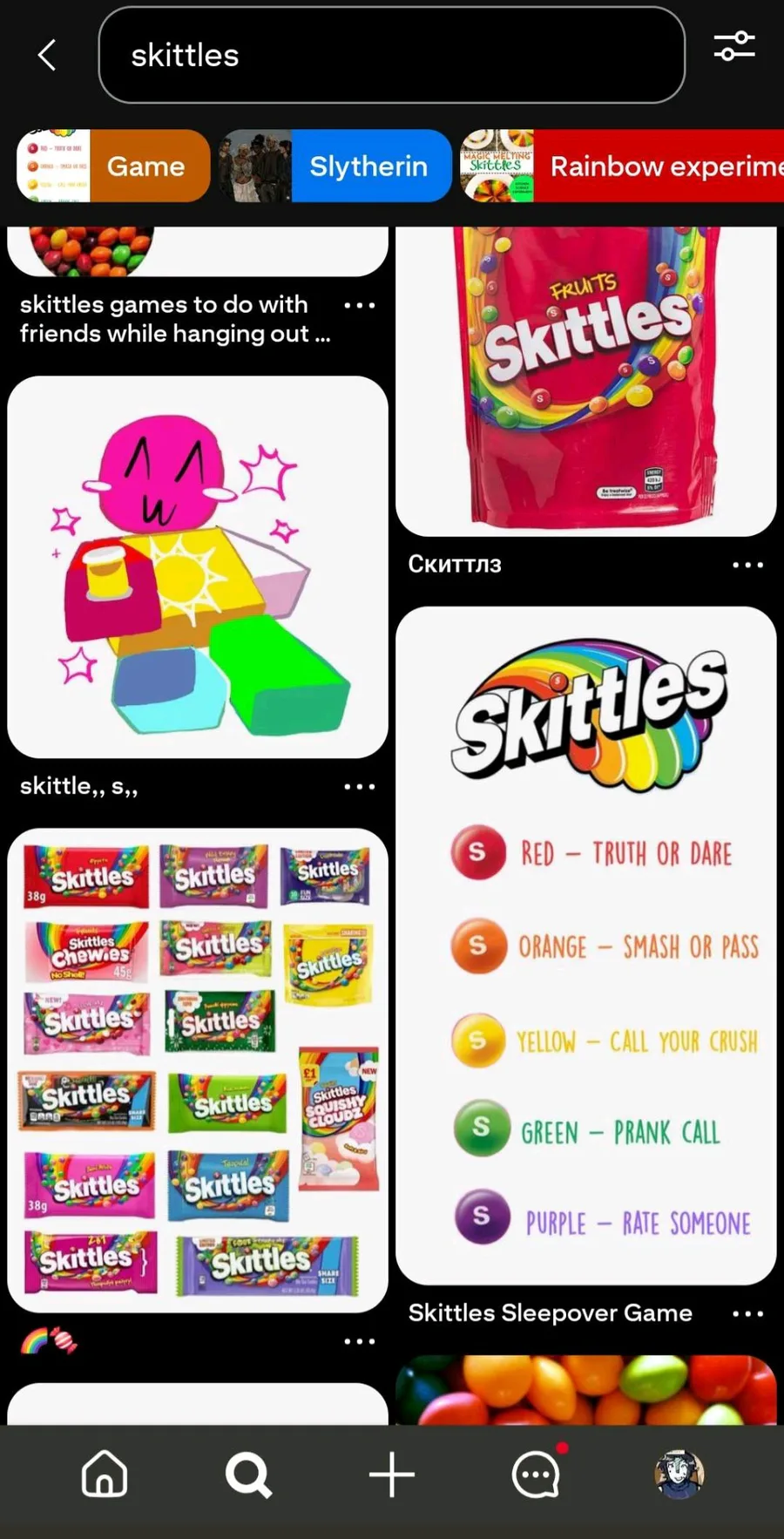The image size is (784, 1539).
Task: Select the Slytherin suggestion chip
Action: 336,166
